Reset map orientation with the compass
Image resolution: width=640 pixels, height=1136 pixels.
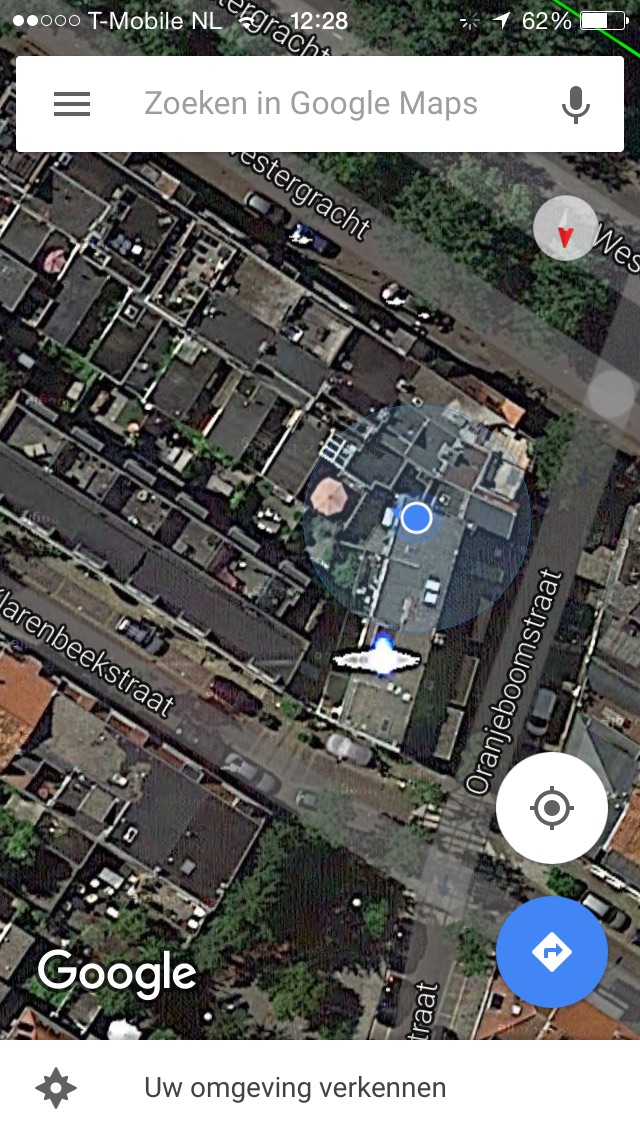pyautogui.click(x=565, y=227)
